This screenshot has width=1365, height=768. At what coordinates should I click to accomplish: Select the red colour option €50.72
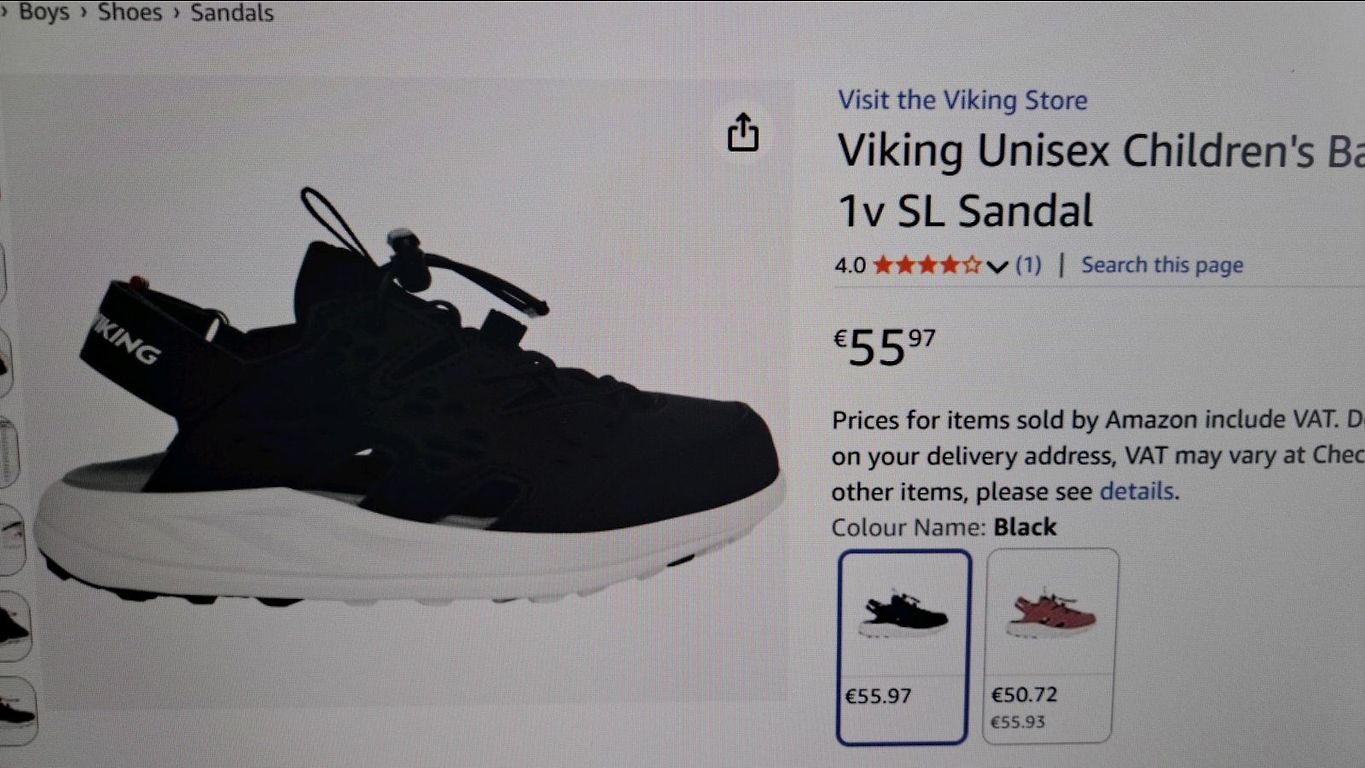(1050, 645)
